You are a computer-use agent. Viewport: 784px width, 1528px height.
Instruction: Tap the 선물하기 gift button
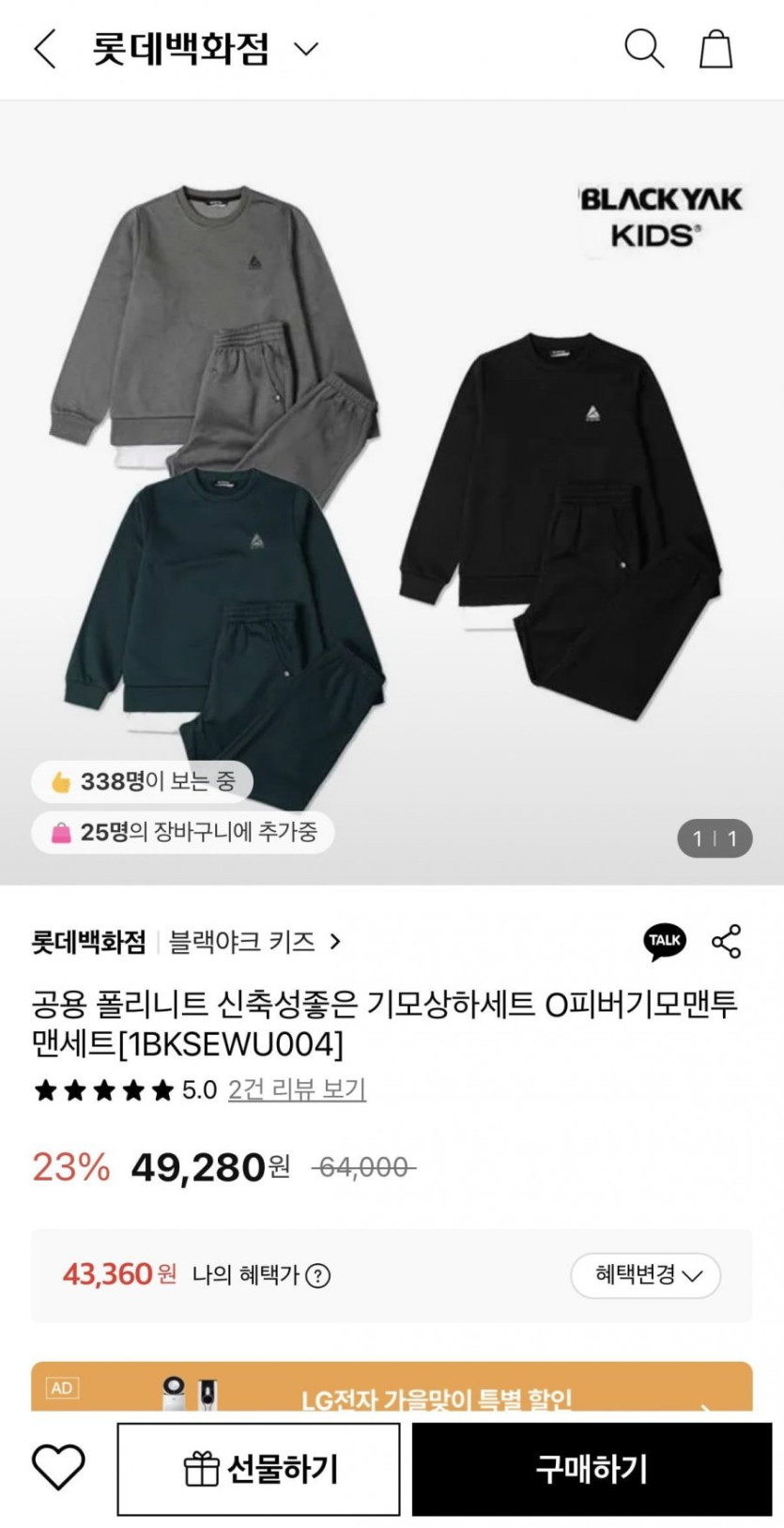pos(259,1469)
